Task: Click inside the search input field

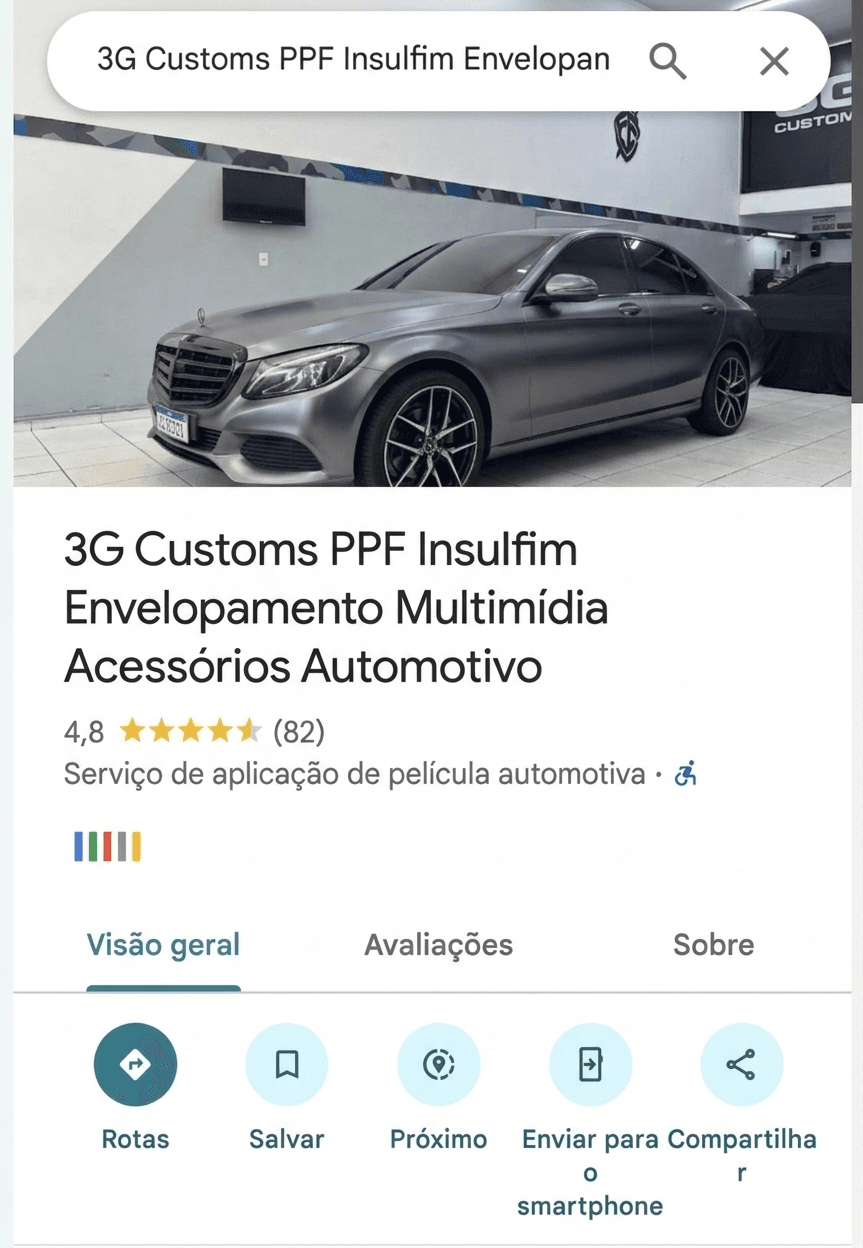Action: tap(350, 60)
